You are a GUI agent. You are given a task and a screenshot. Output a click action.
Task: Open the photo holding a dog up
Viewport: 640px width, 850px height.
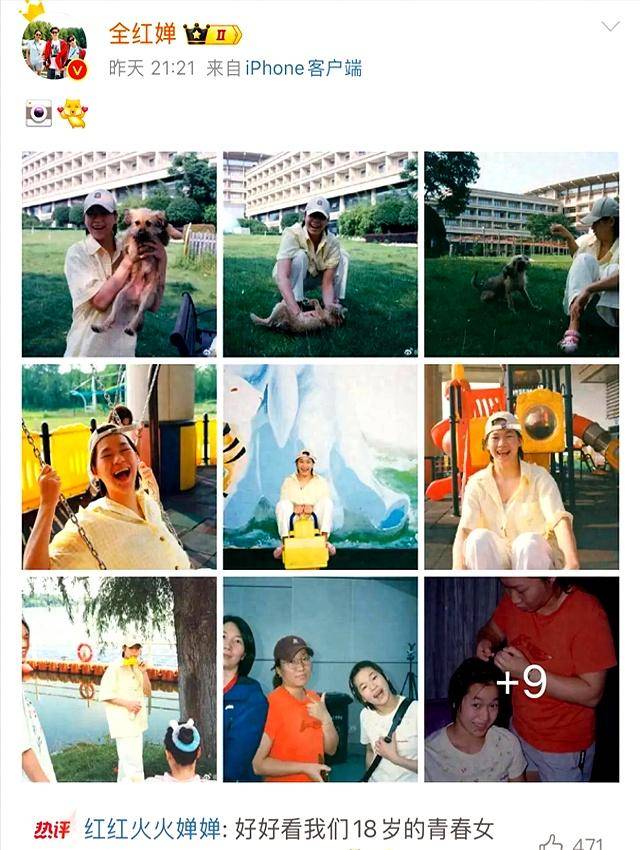119,254
